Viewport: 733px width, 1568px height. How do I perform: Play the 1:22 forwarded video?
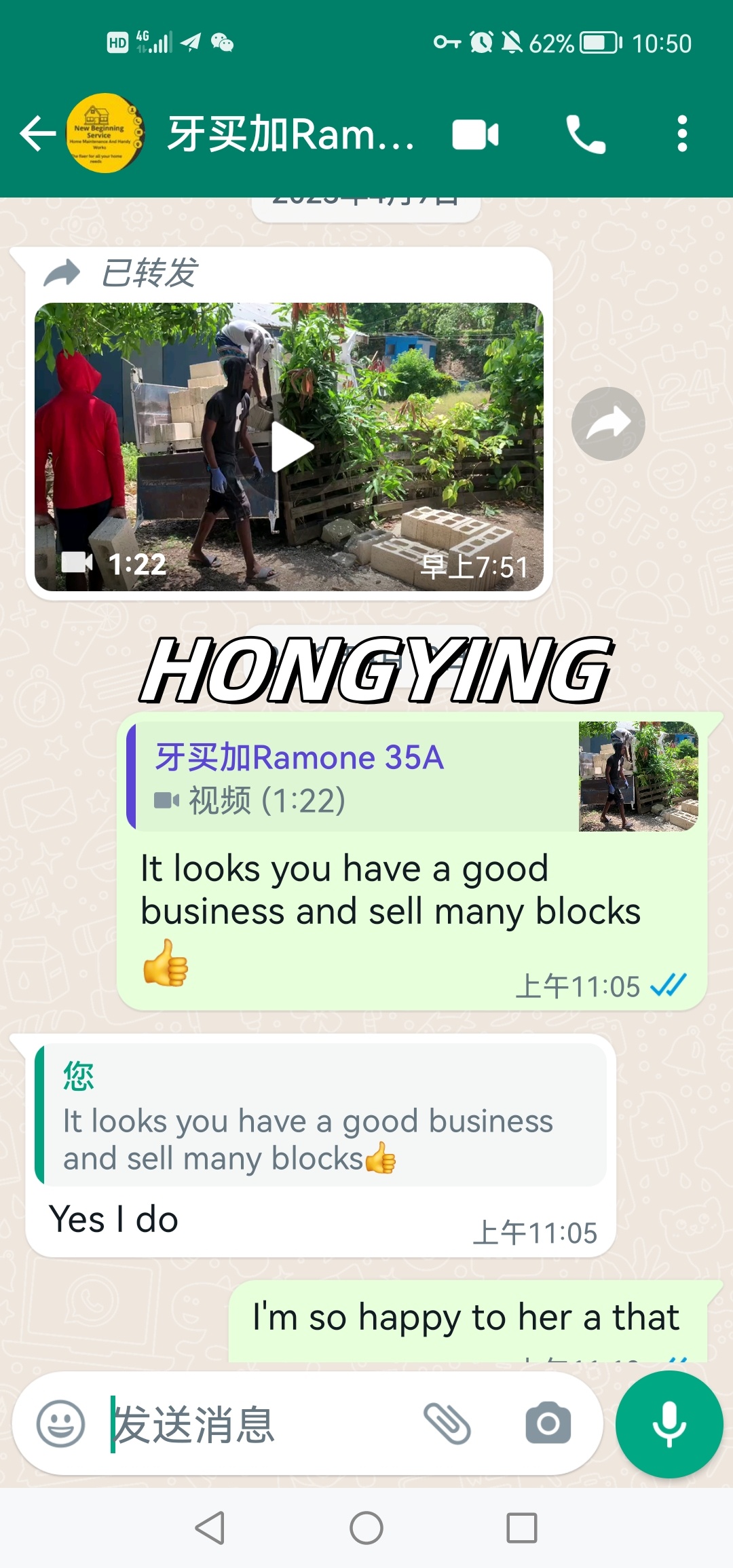[290, 447]
